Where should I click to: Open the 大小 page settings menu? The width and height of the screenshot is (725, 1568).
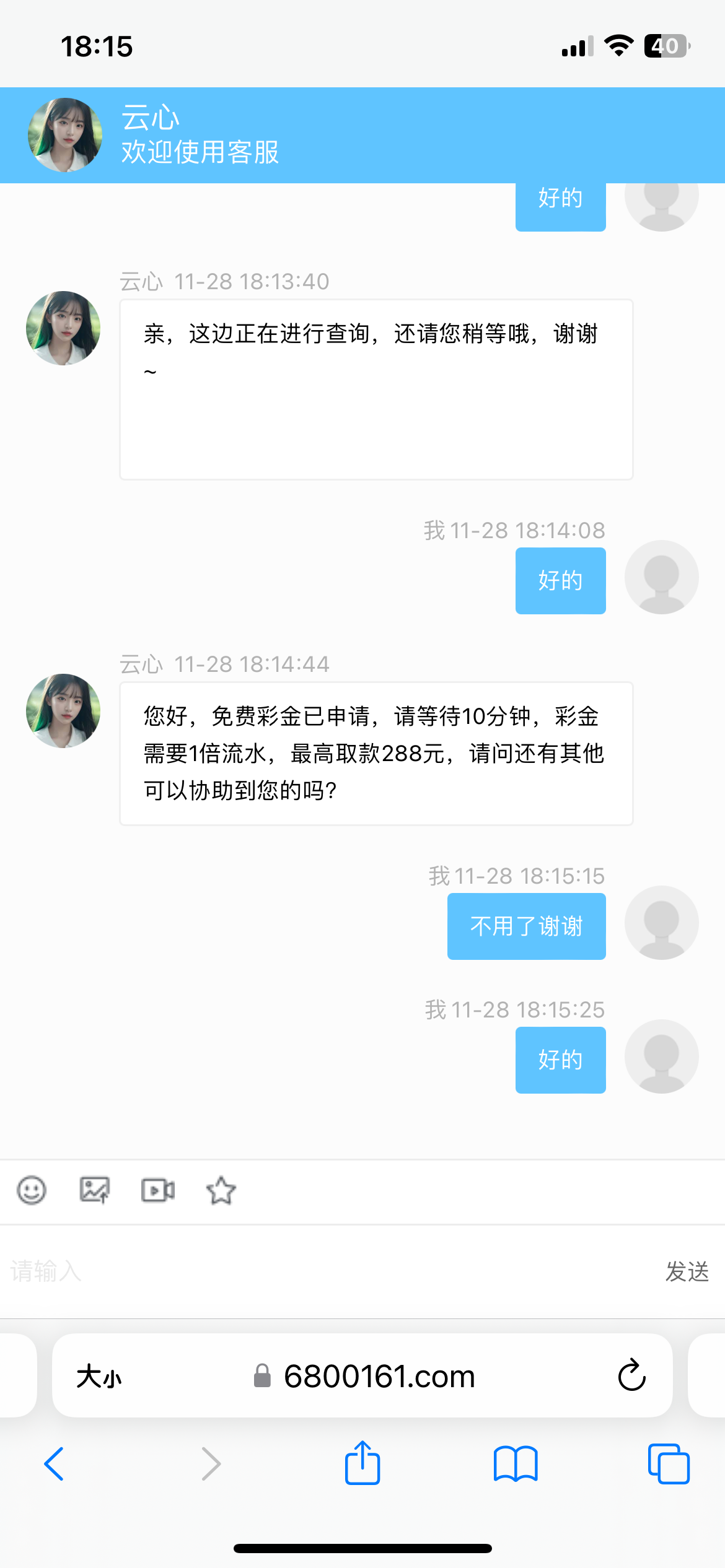click(99, 1377)
